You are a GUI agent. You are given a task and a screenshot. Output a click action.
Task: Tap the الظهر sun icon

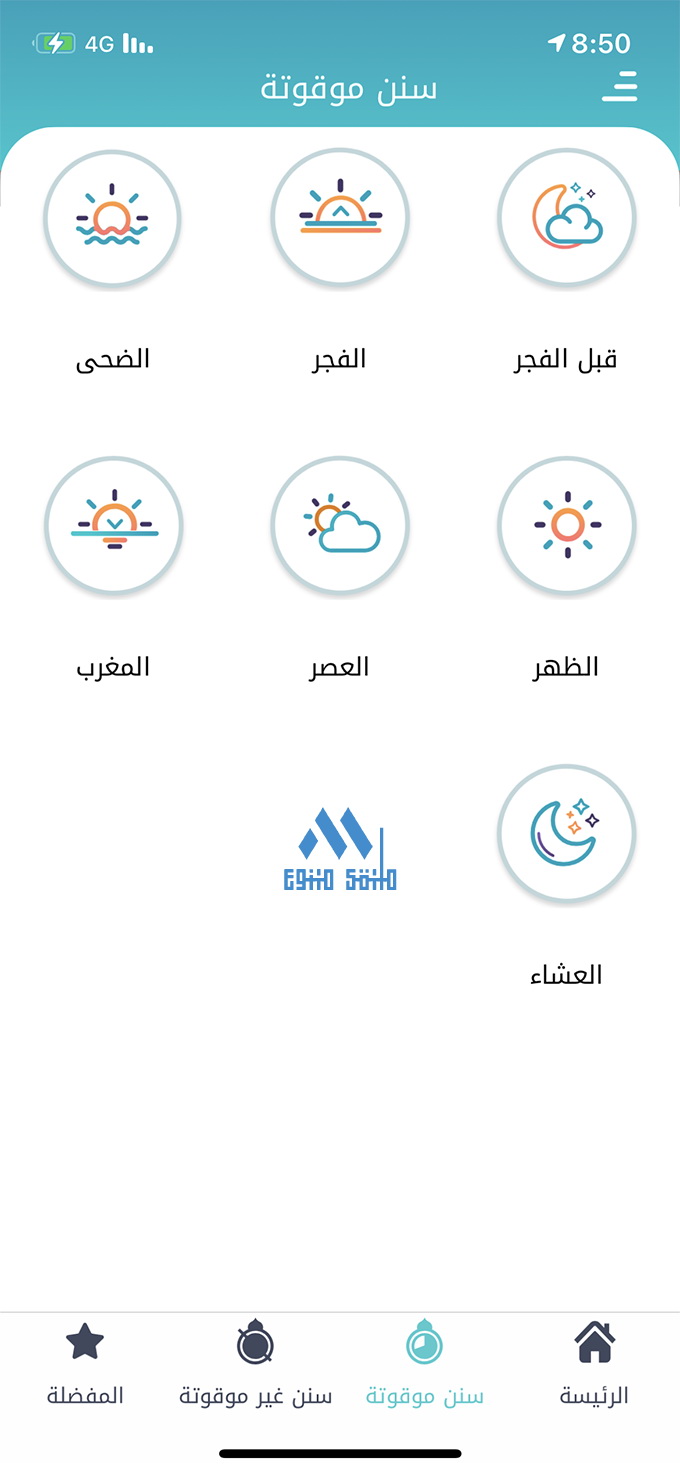[x=566, y=525]
